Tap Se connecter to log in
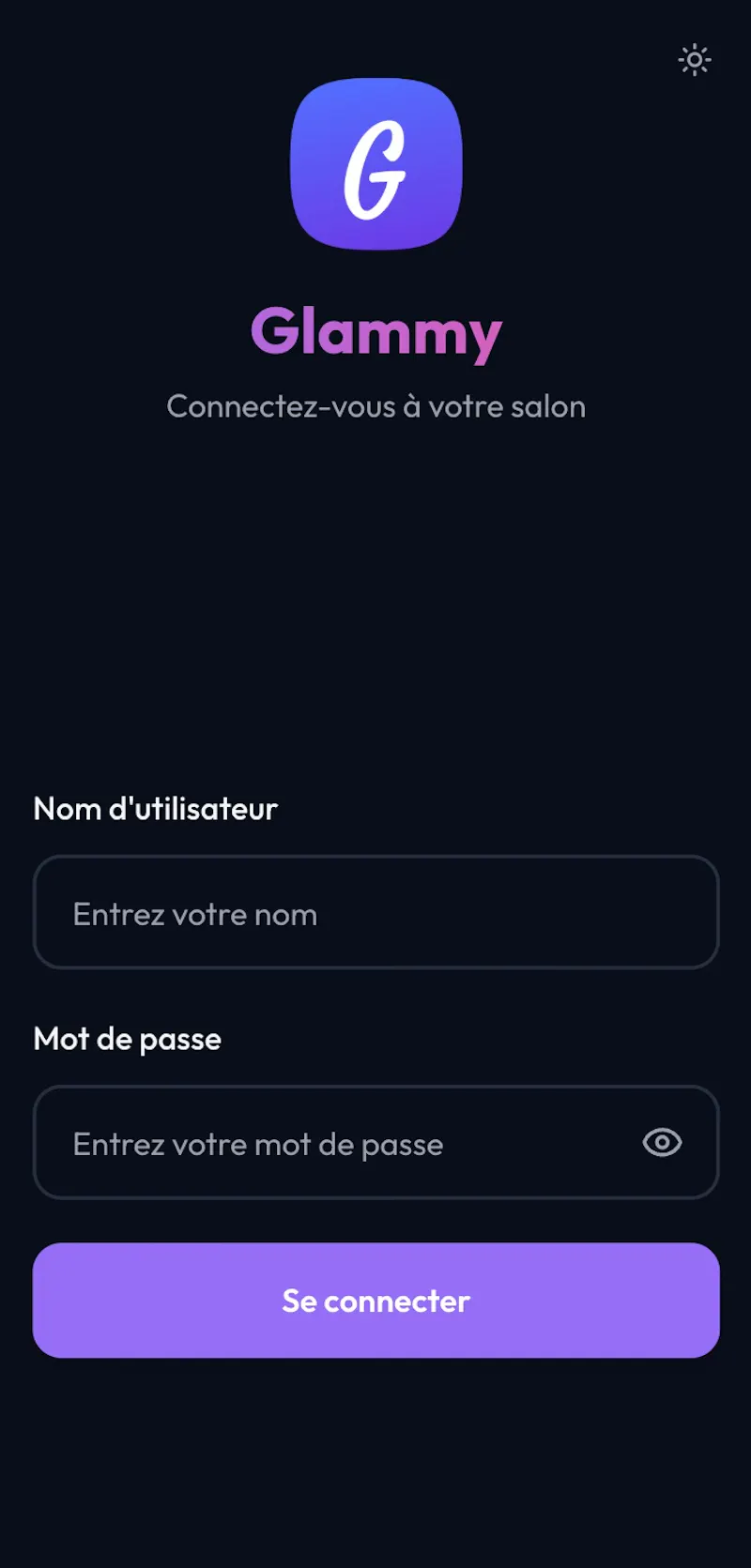The image size is (751, 1568). 375,1301
